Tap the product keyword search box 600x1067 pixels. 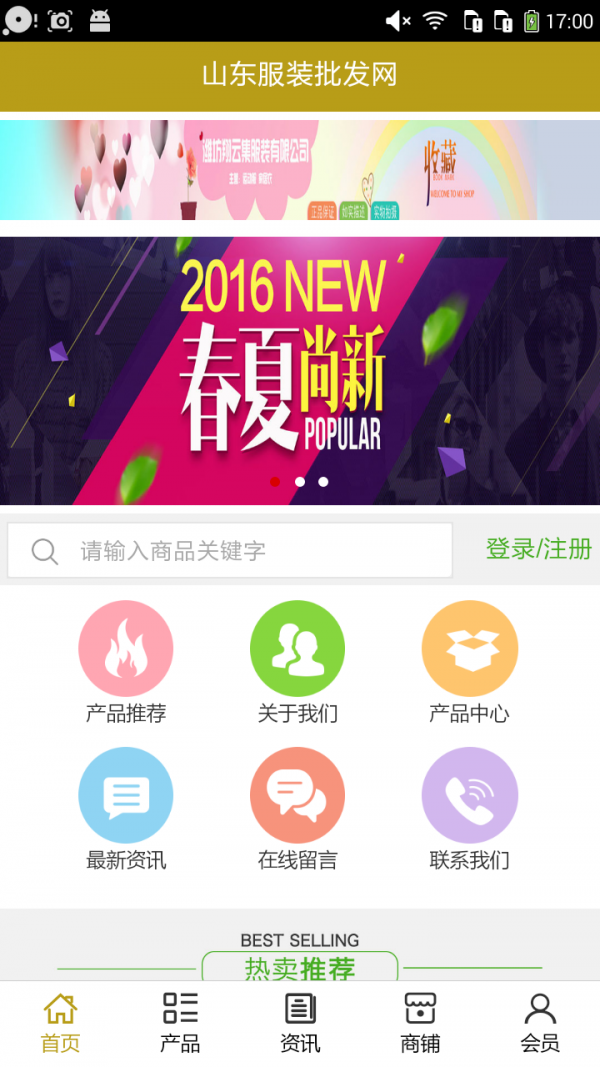(x=230, y=551)
